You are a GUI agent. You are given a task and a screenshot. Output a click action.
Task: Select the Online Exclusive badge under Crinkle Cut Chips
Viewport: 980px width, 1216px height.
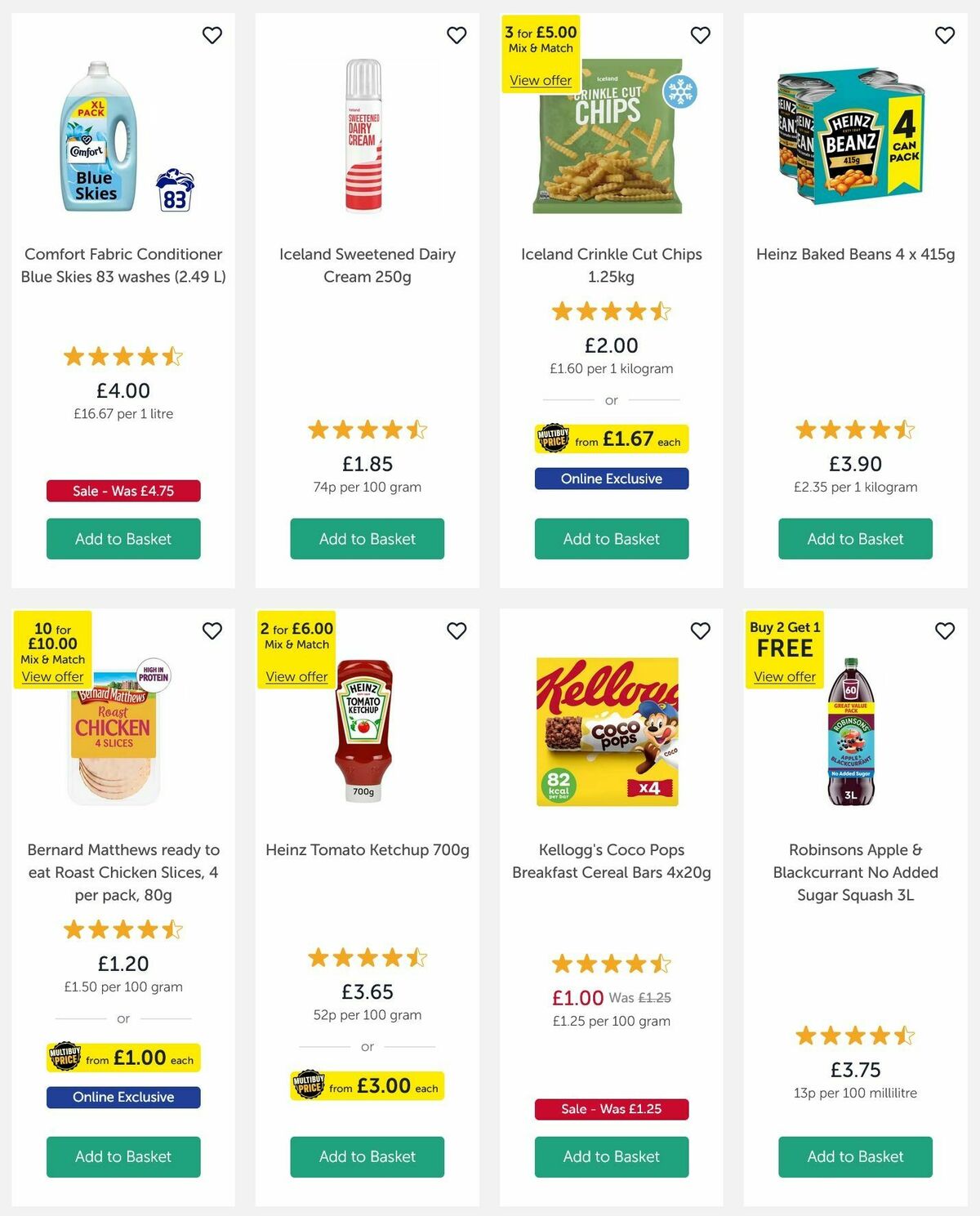[x=611, y=479]
